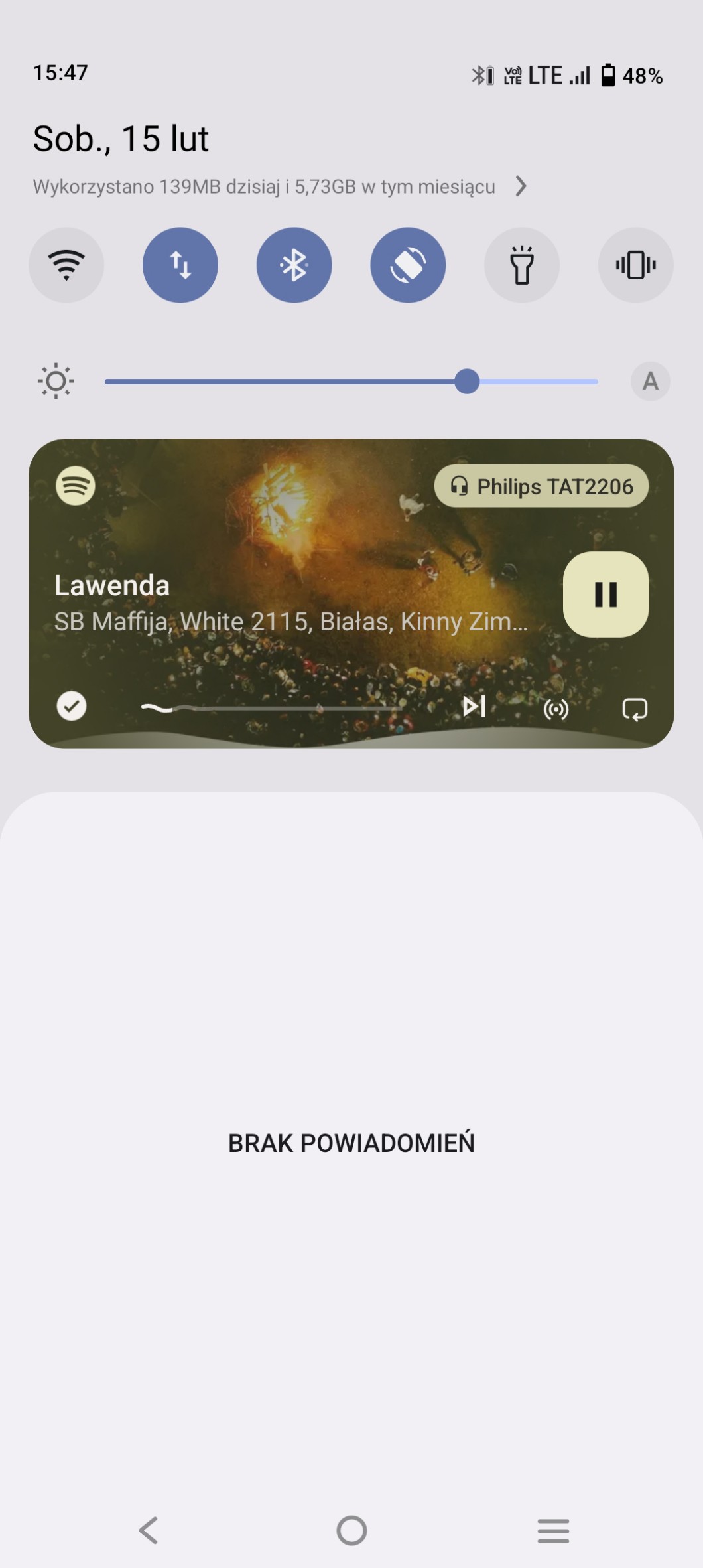Turn on the flashlight
703x1568 pixels.
coord(522,265)
